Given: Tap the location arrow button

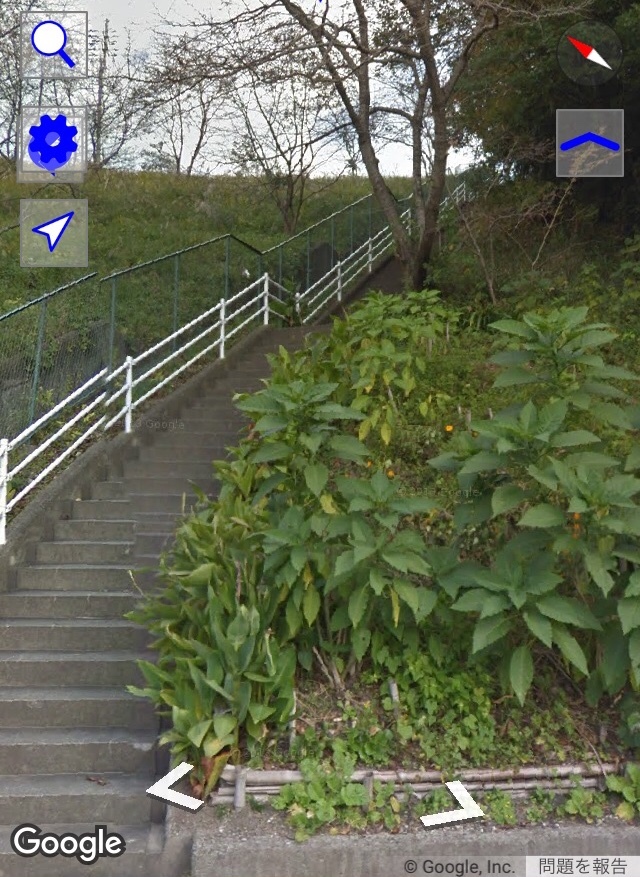Looking at the screenshot, I should click(54, 232).
